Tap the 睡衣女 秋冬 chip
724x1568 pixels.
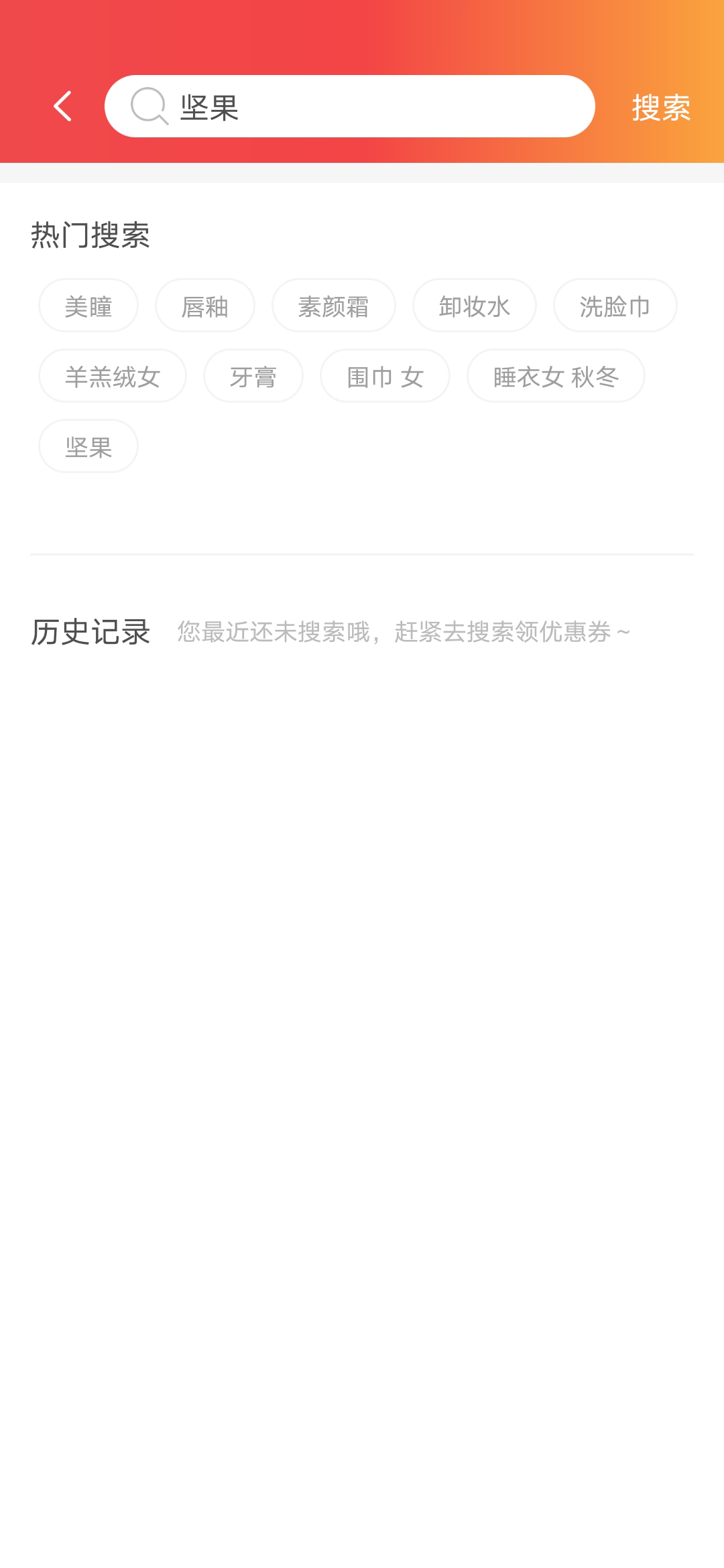(x=556, y=376)
